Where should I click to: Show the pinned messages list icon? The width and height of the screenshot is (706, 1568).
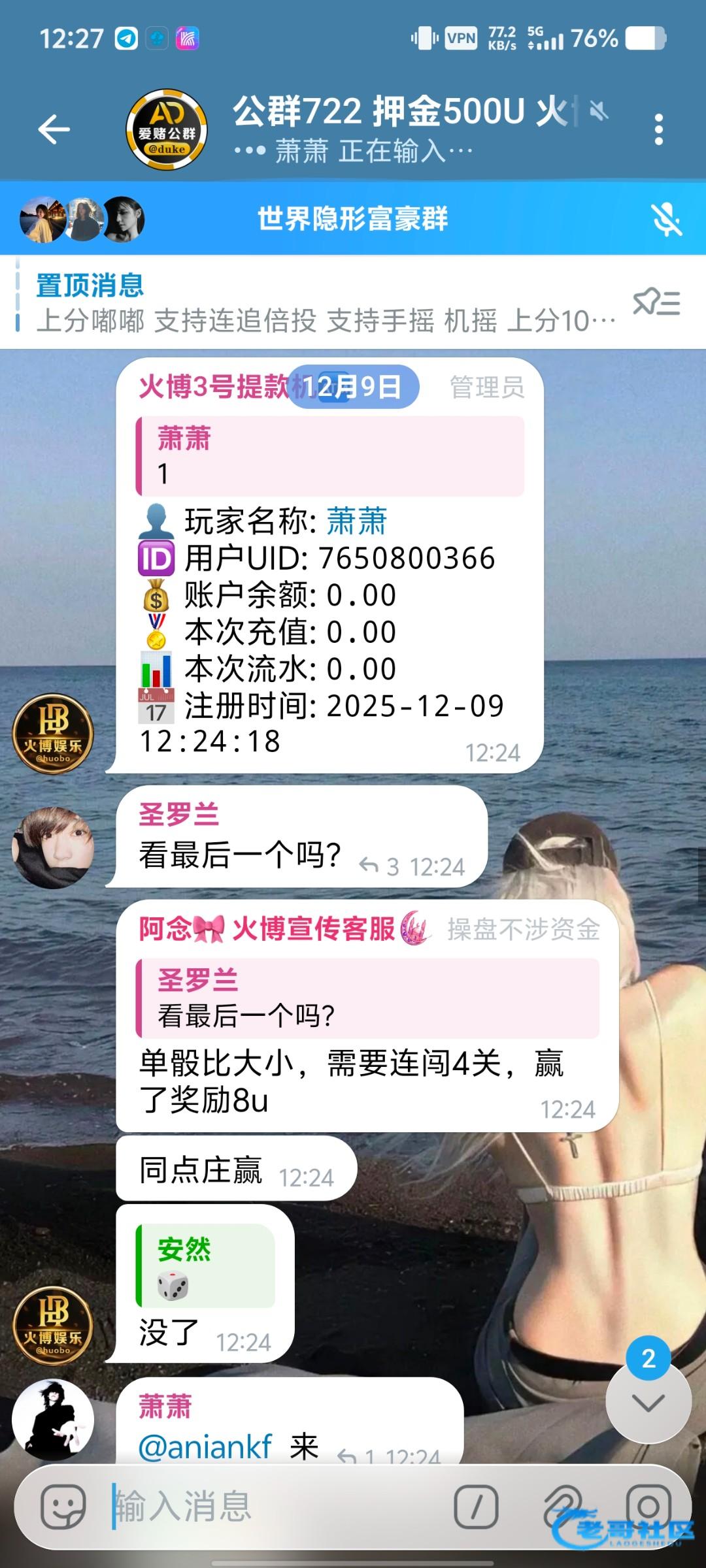(x=656, y=302)
